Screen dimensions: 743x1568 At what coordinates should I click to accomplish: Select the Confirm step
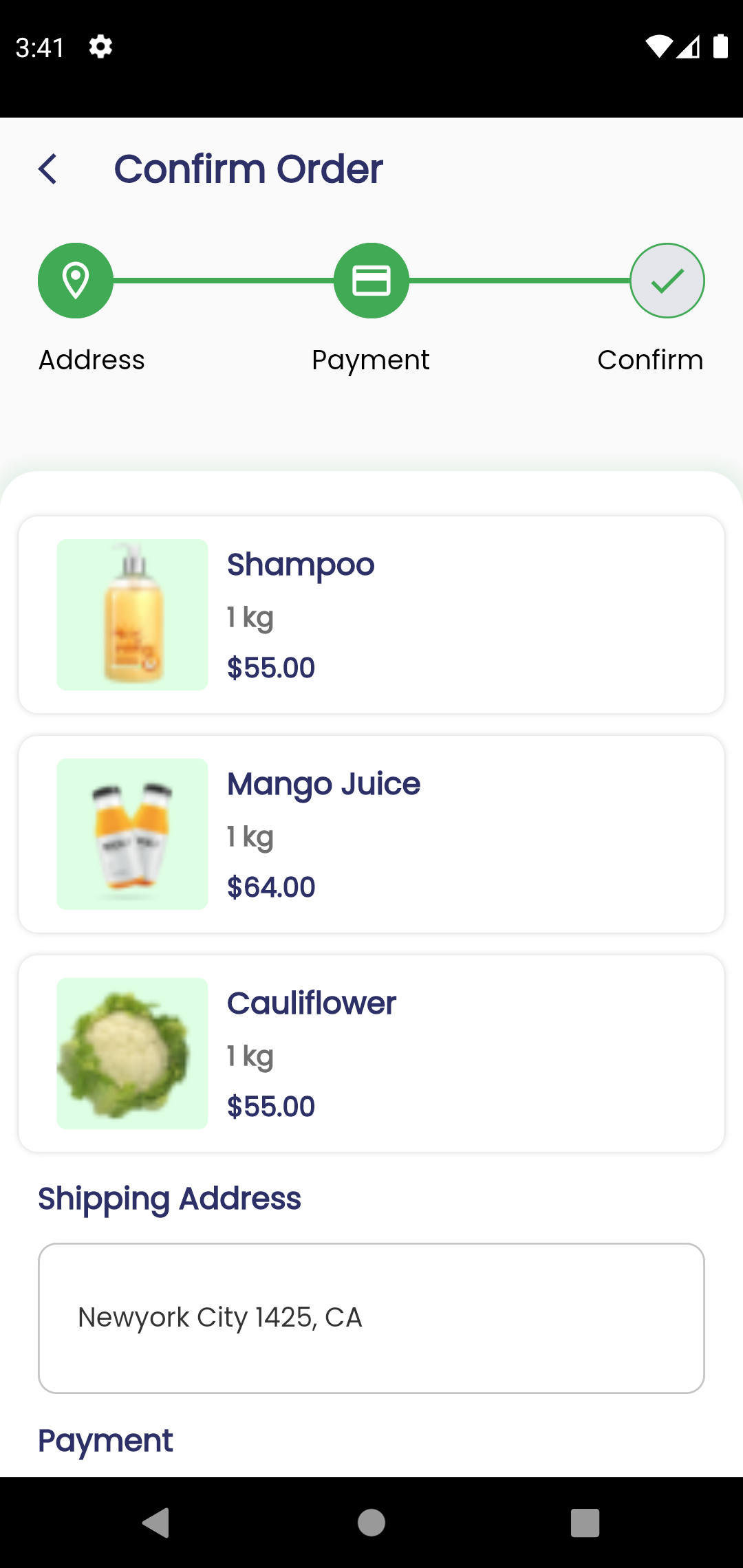667,281
